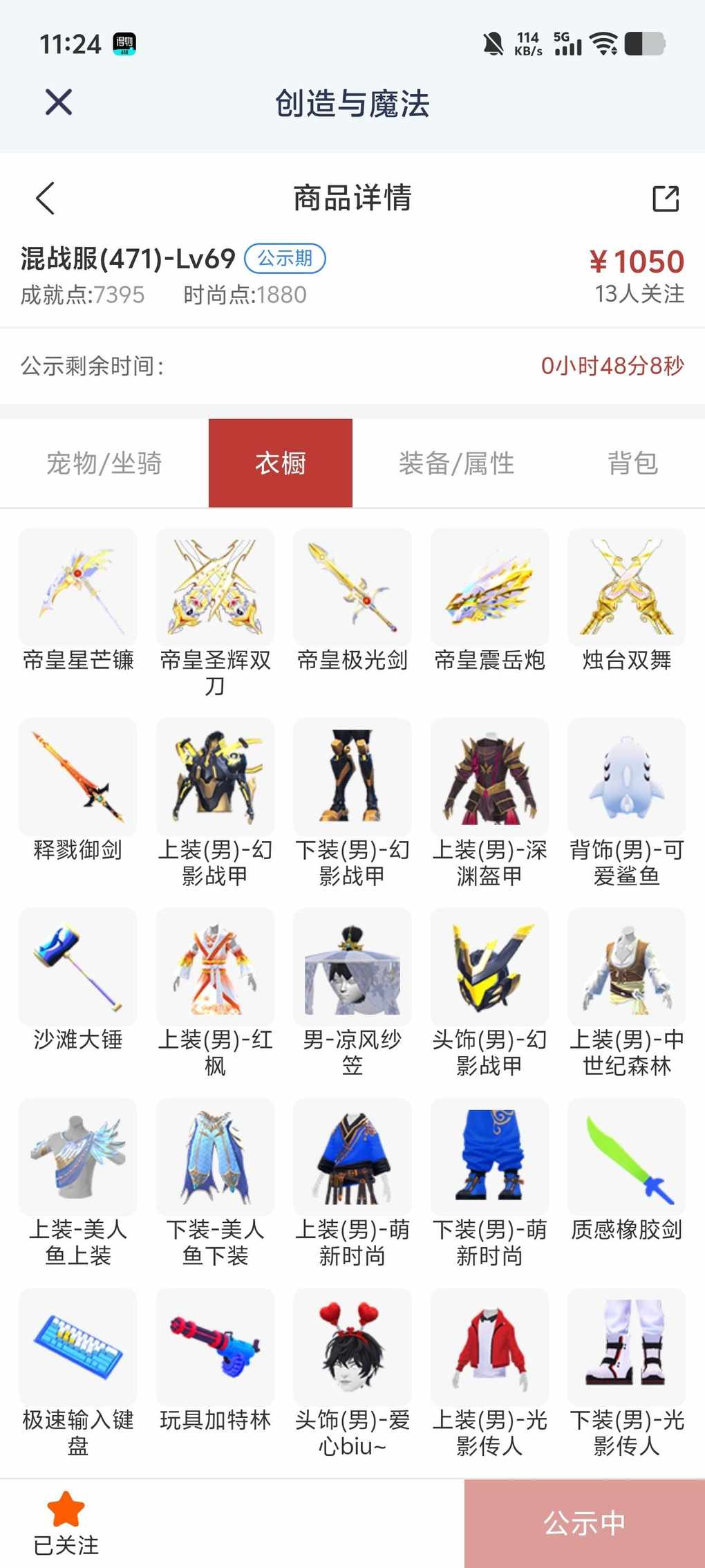Close the 创造与魔法 page
The height and width of the screenshot is (1568, 705).
click(x=59, y=102)
